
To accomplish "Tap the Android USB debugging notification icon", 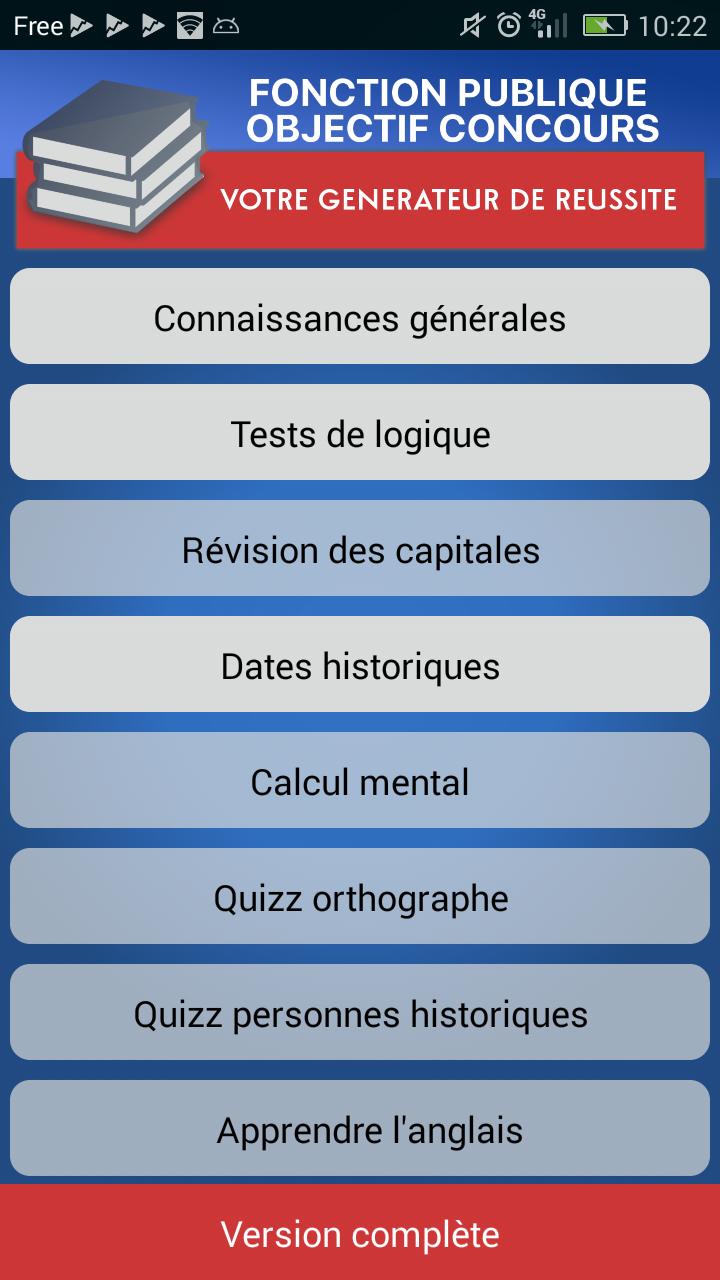I will pyautogui.click(x=222, y=24).
